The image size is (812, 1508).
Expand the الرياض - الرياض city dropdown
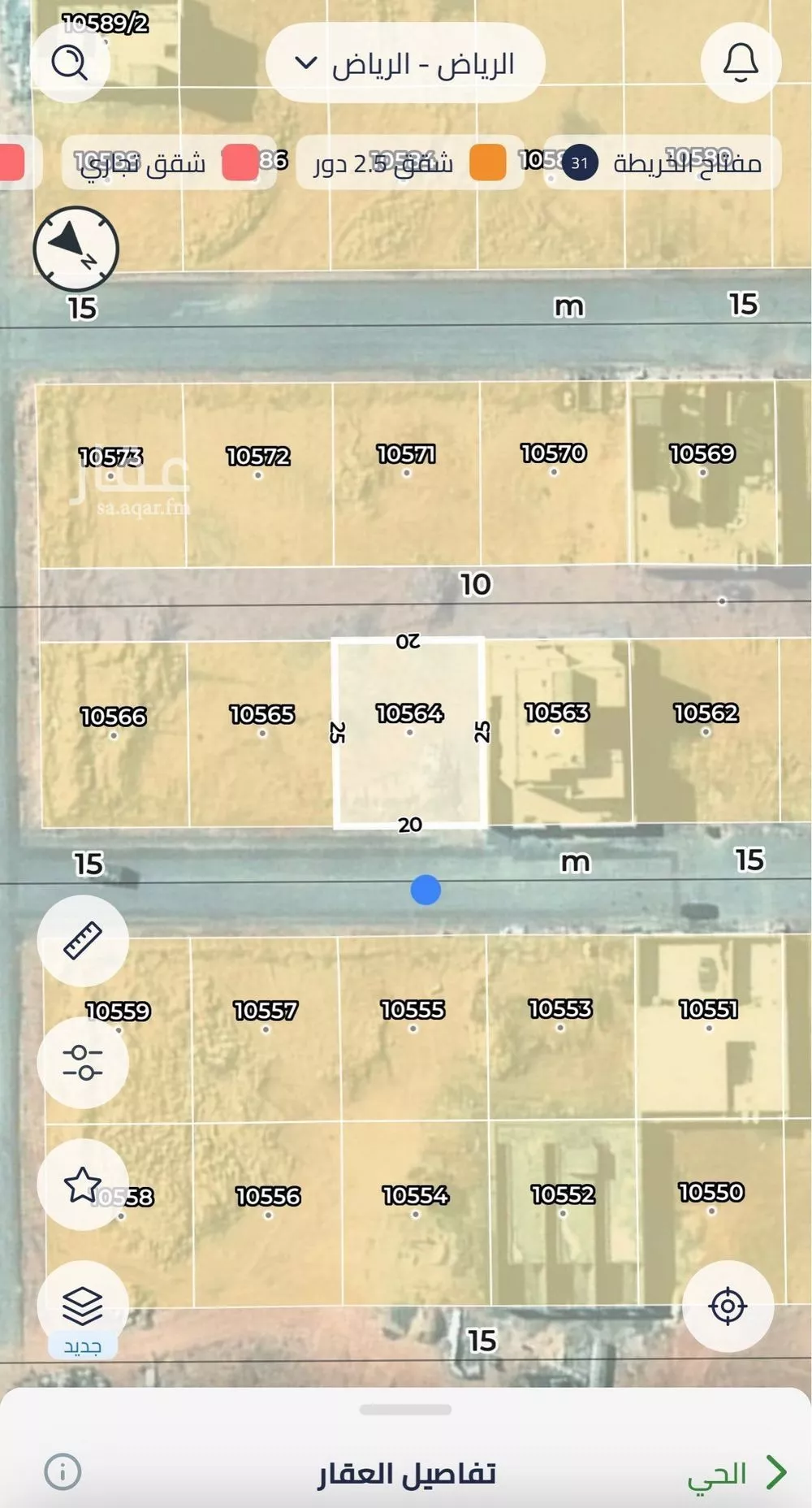pos(405,63)
